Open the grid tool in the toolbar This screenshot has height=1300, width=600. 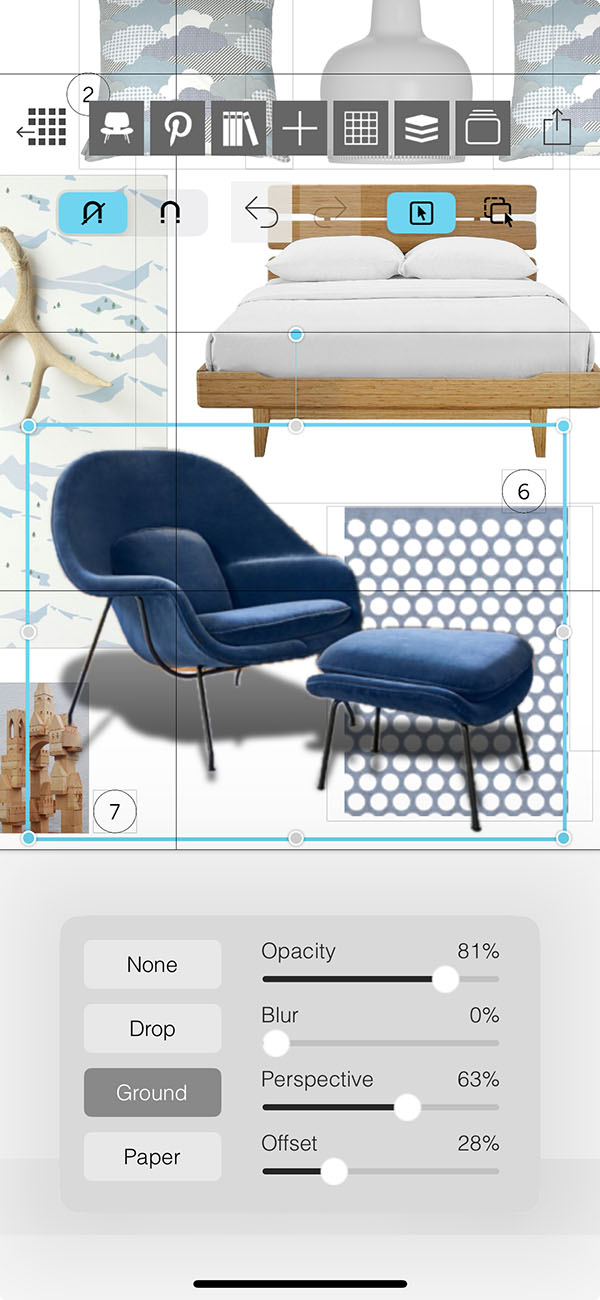click(361, 128)
